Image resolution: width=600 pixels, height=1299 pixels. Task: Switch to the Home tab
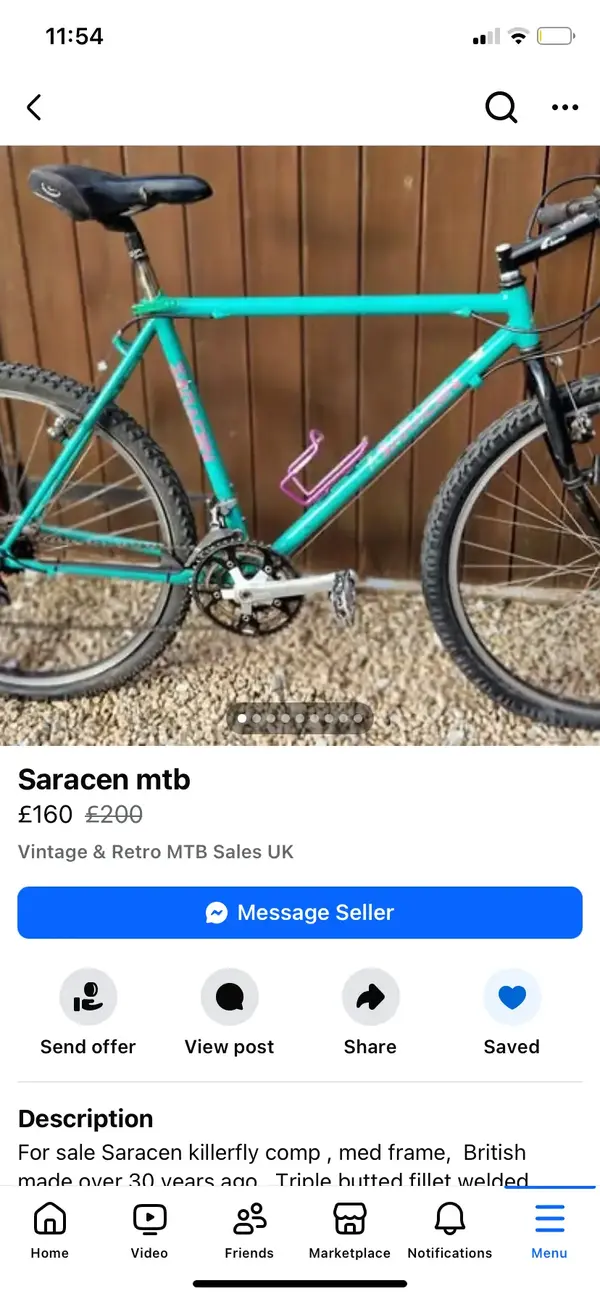point(49,1230)
